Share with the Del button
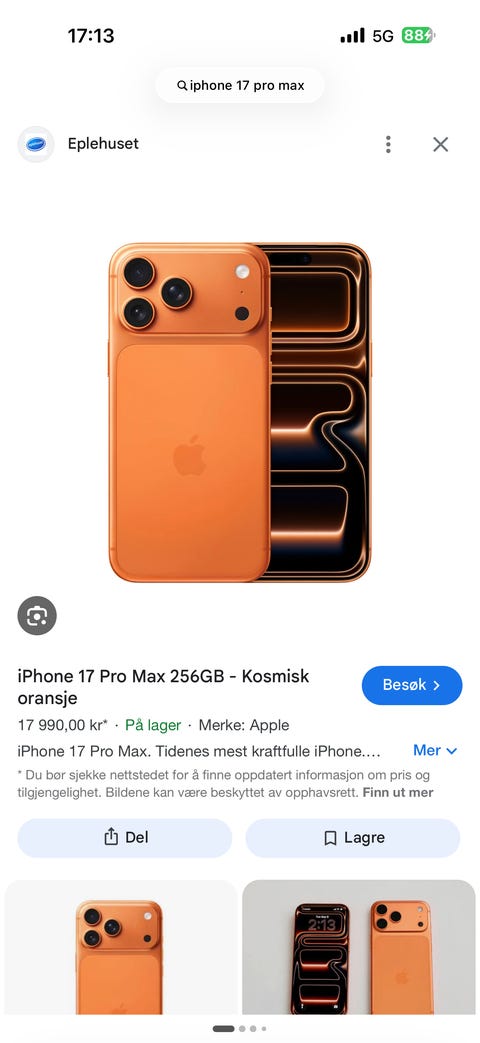The height and width of the screenshot is (1043, 480). click(125, 837)
